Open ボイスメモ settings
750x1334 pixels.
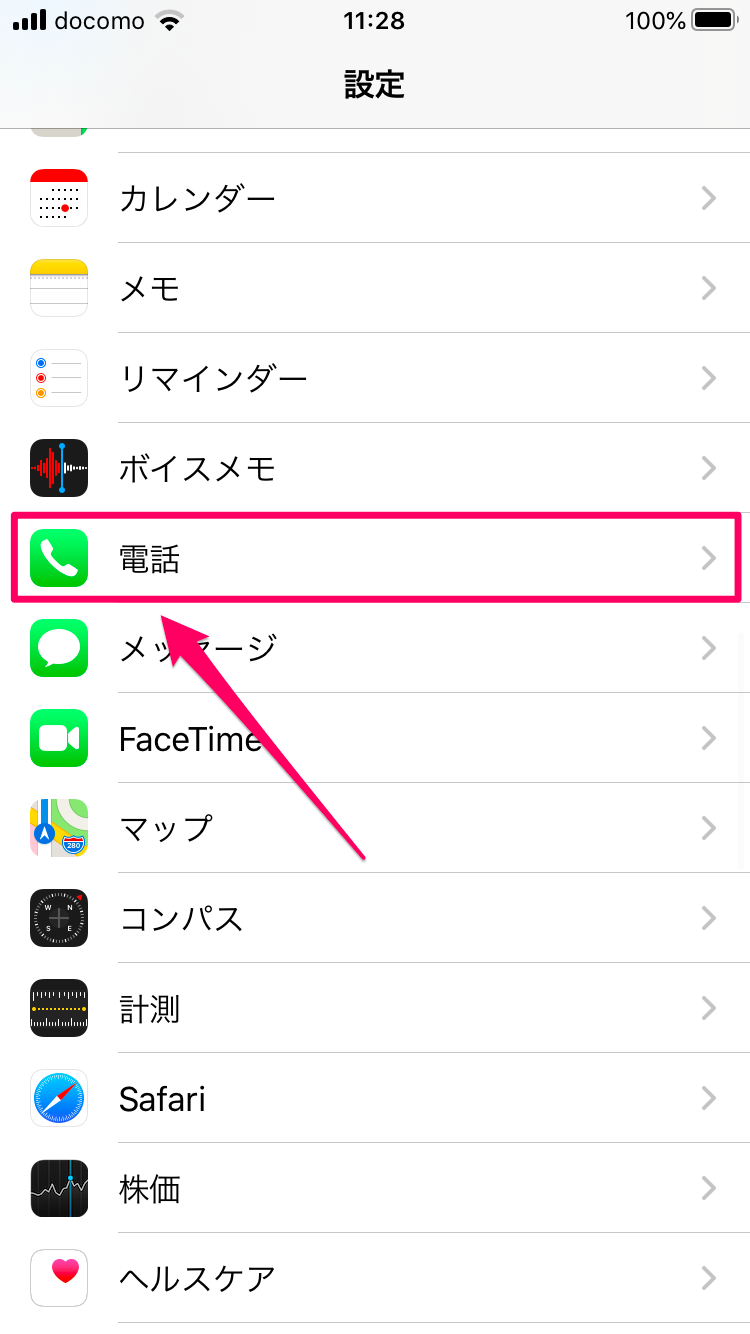pos(375,468)
